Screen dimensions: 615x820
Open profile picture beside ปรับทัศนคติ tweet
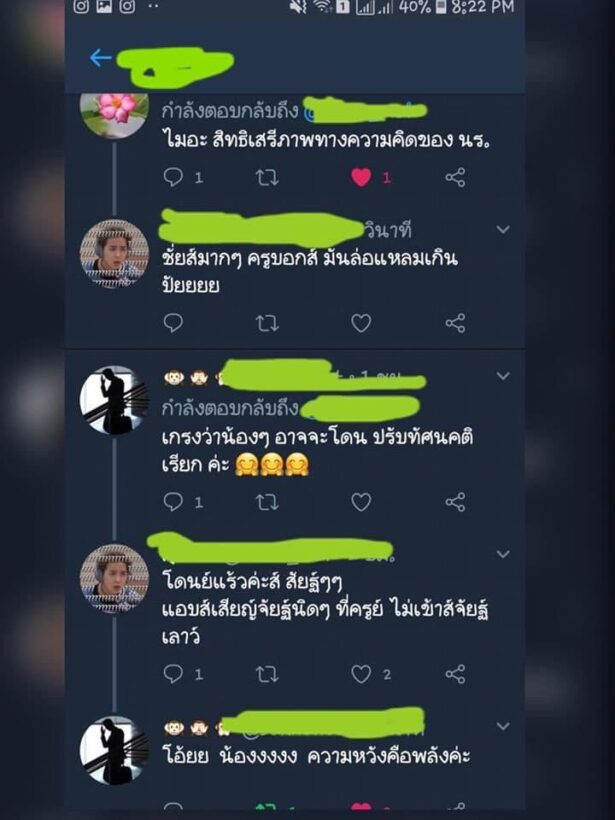point(114,399)
